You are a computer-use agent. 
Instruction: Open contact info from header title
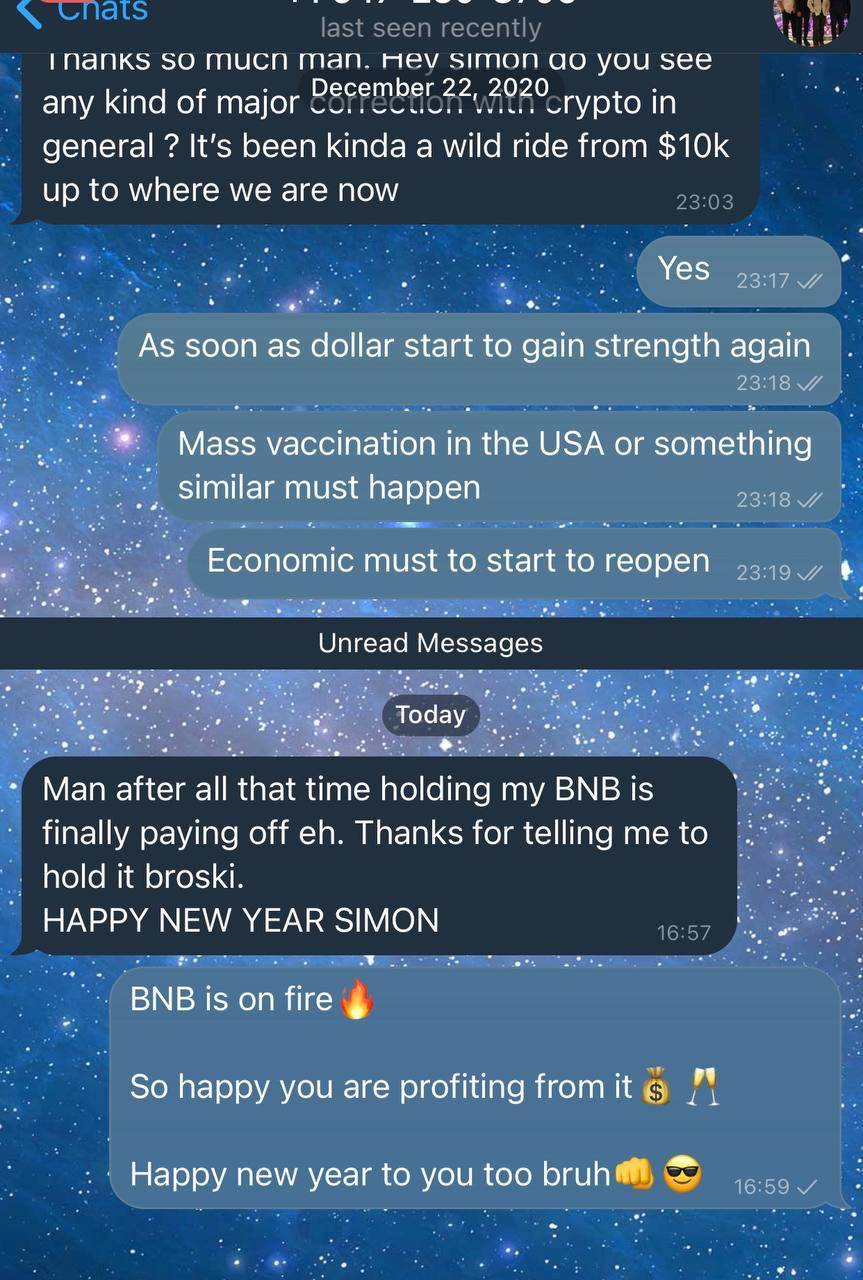tap(431, 22)
